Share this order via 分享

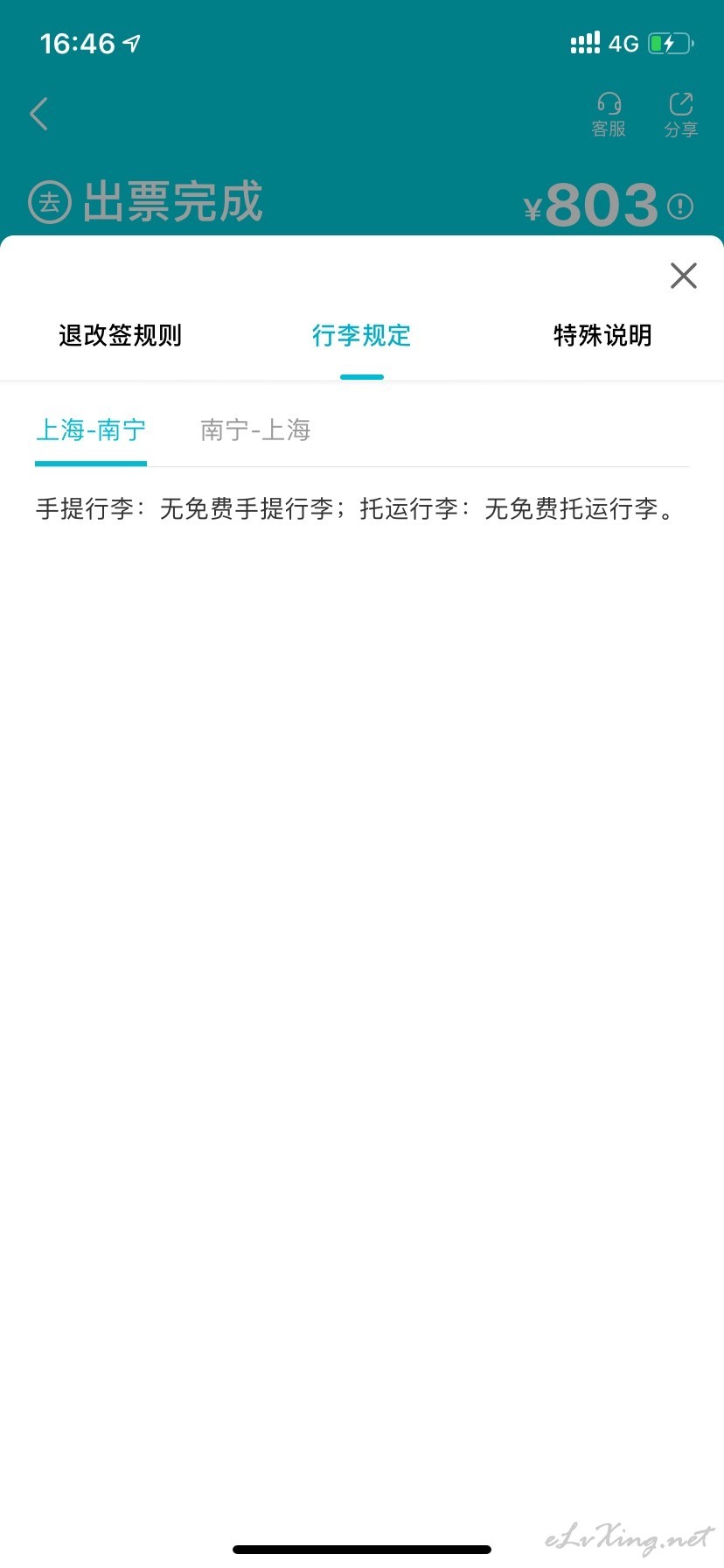point(680,115)
